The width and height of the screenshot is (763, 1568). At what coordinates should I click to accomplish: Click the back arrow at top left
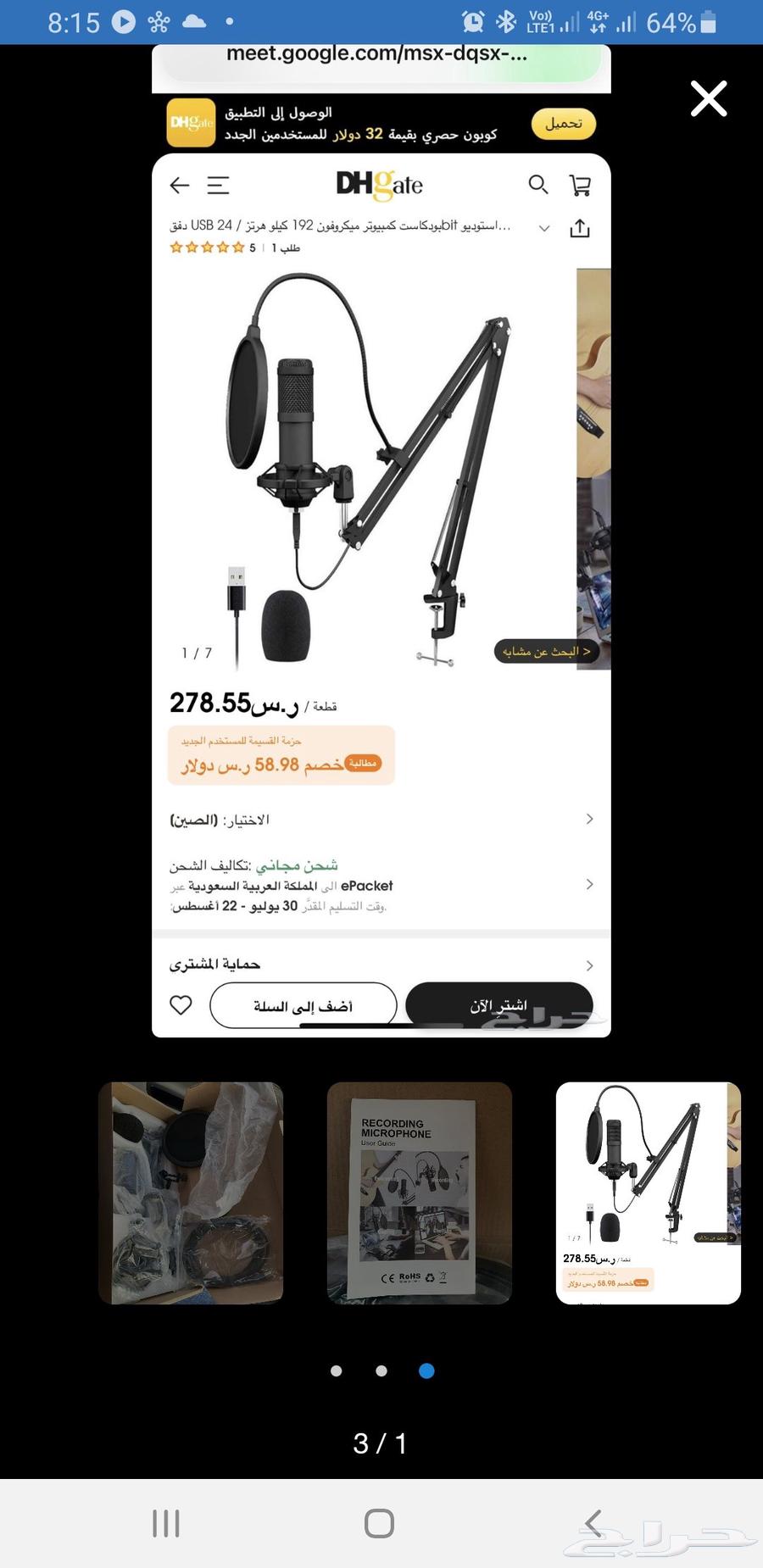(x=179, y=185)
